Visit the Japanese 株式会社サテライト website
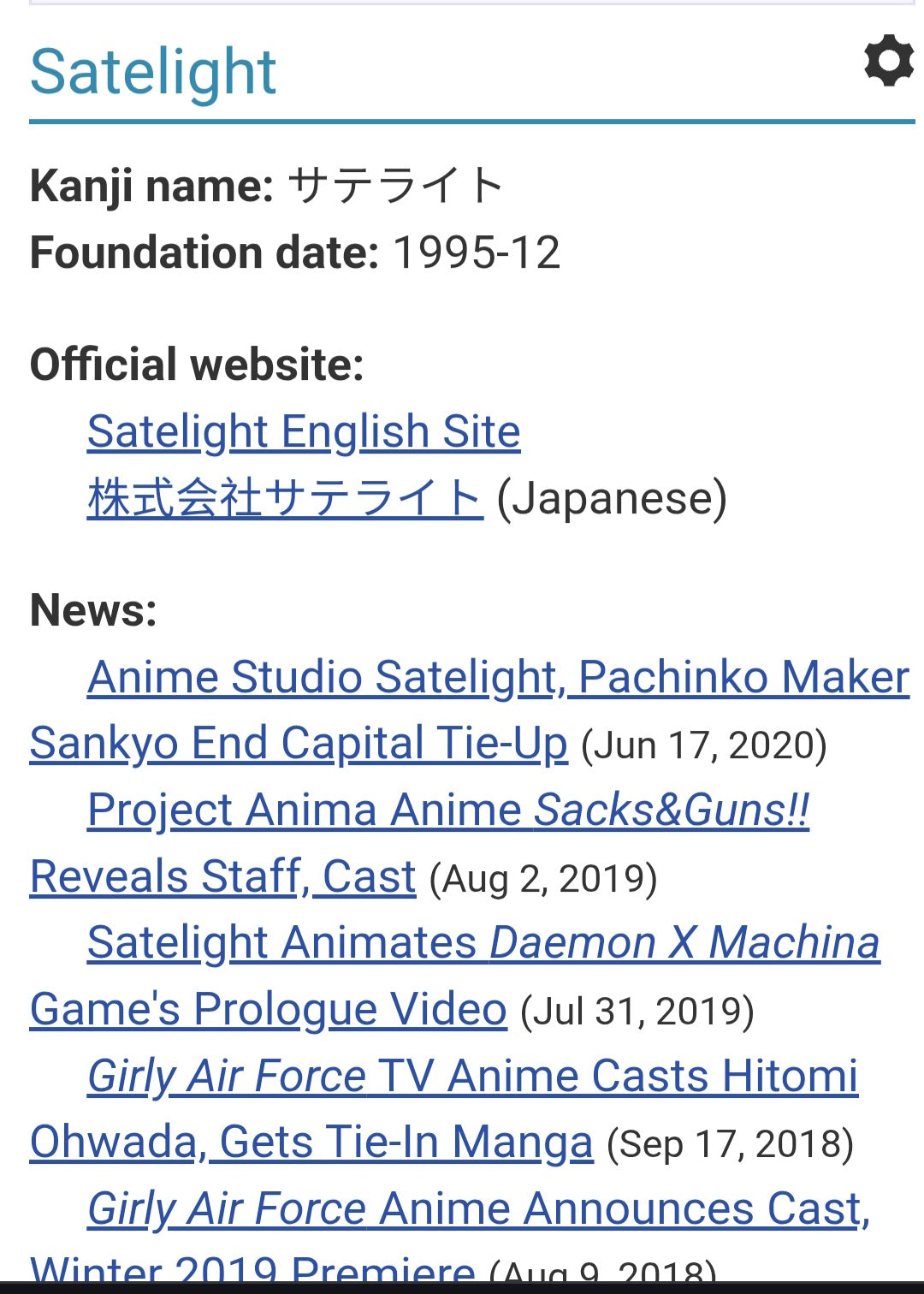The width and height of the screenshot is (924, 1294). tap(285, 498)
